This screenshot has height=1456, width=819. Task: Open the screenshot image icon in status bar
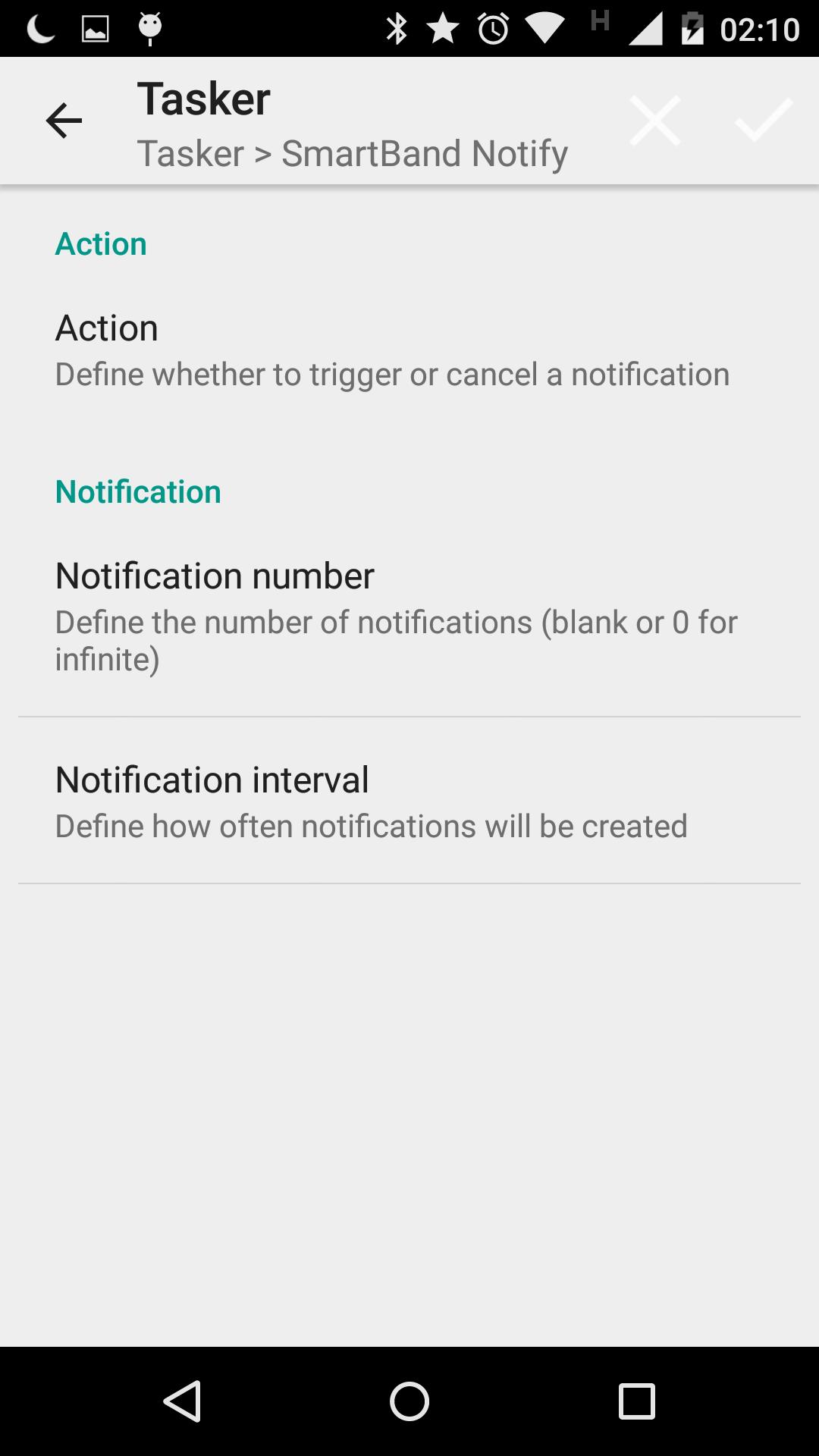point(94,29)
